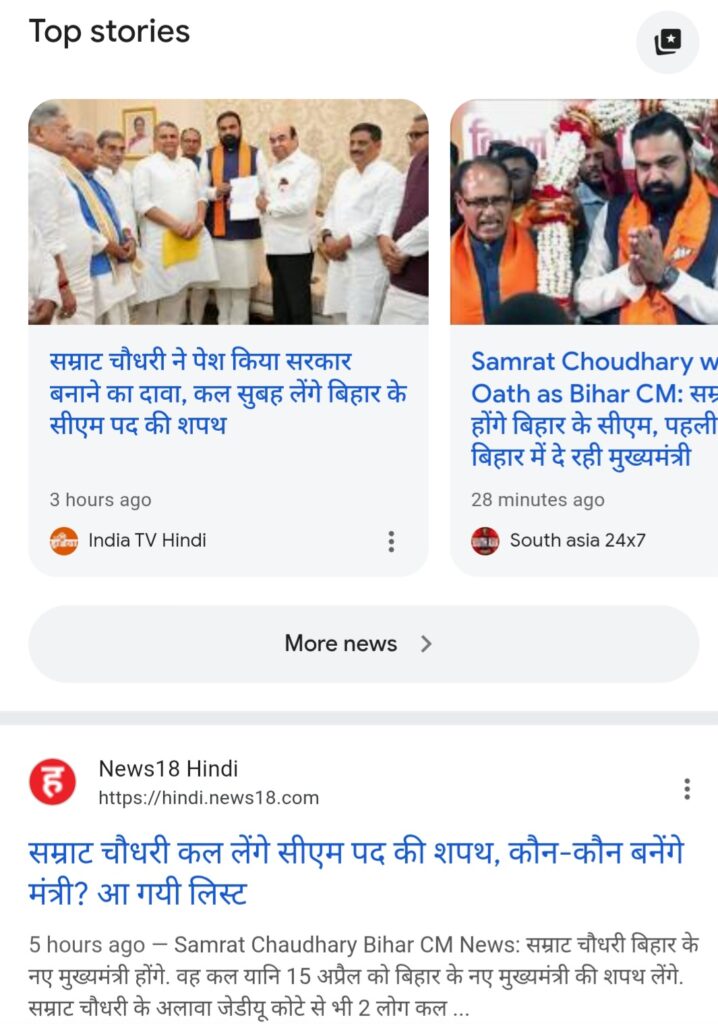Open the overflow menu for News18 Hindi result
The image size is (718, 1024).
(687, 789)
